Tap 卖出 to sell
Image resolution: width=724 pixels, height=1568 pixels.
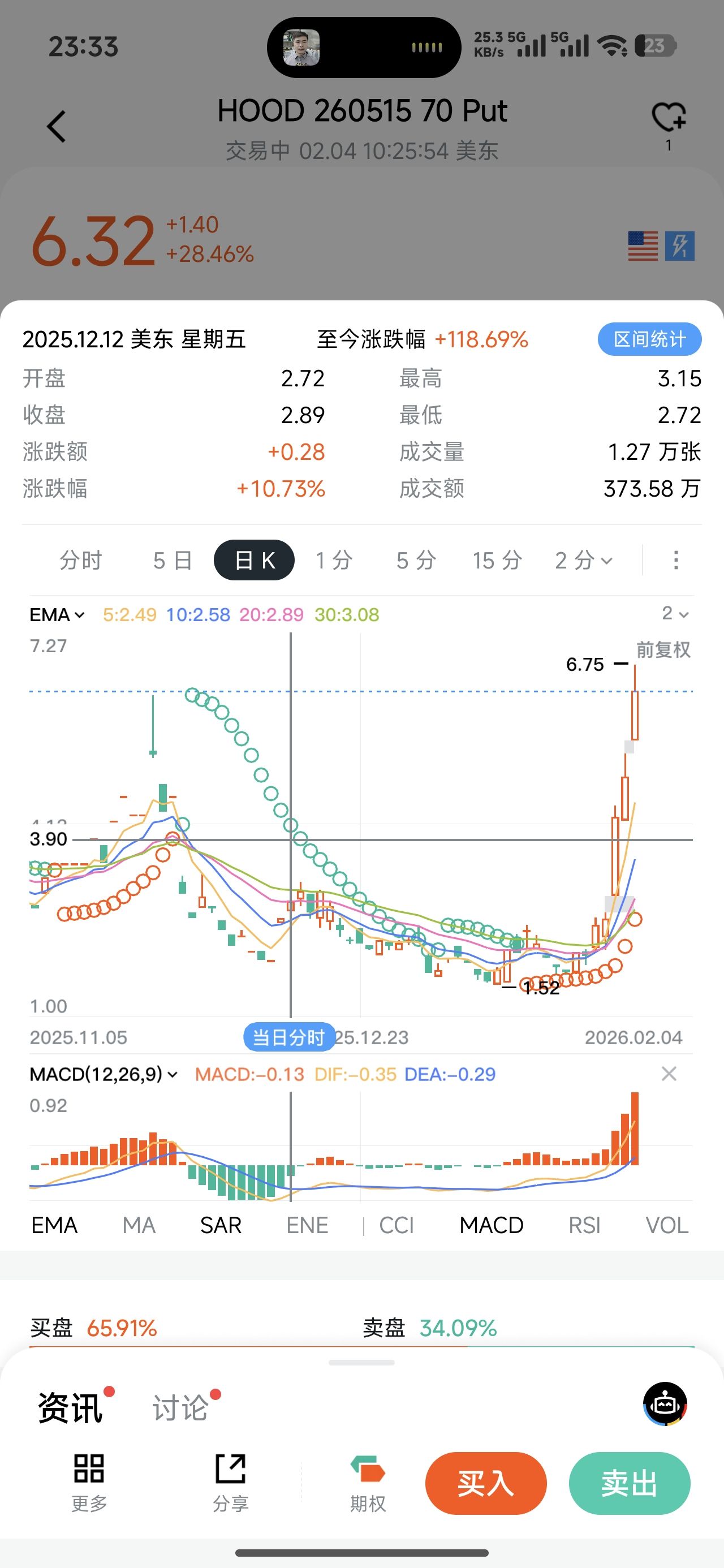tap(629, 1483)
